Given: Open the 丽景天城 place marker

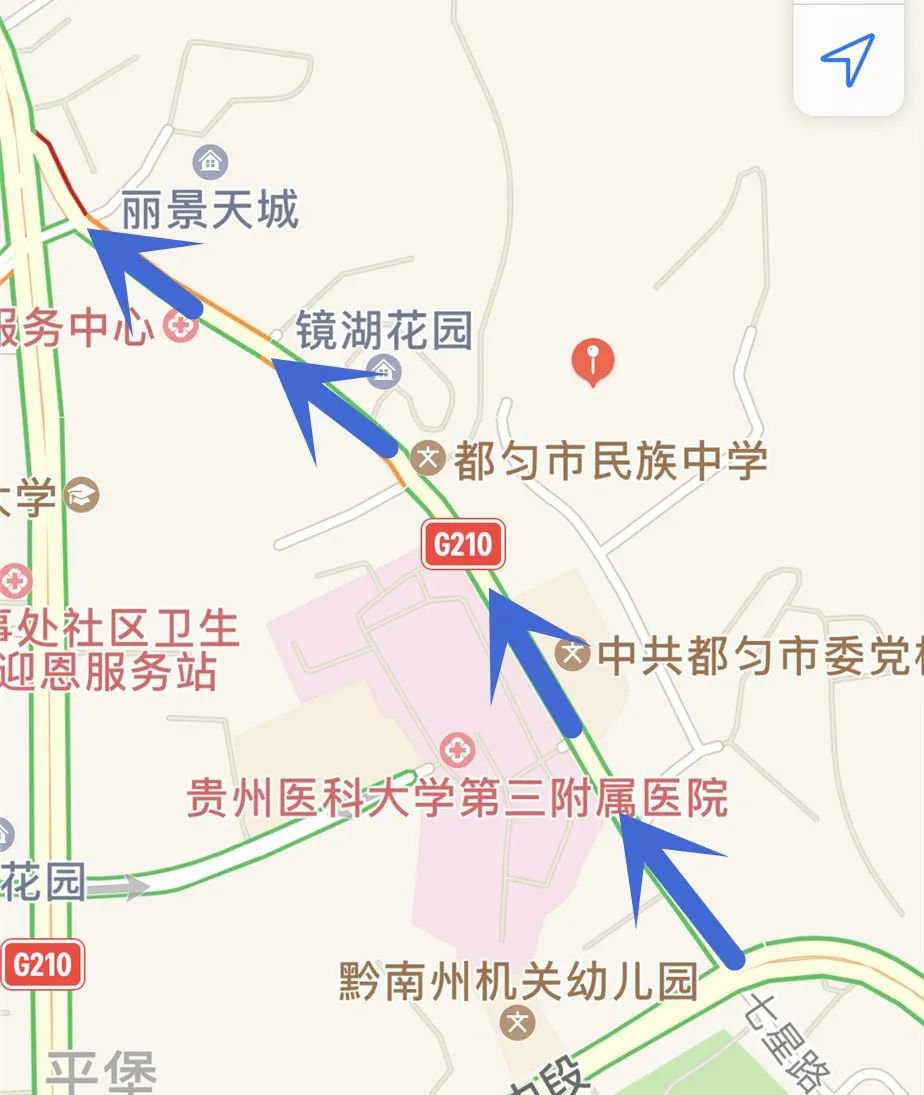Looking at the screenshot, I should pos(211,161).
